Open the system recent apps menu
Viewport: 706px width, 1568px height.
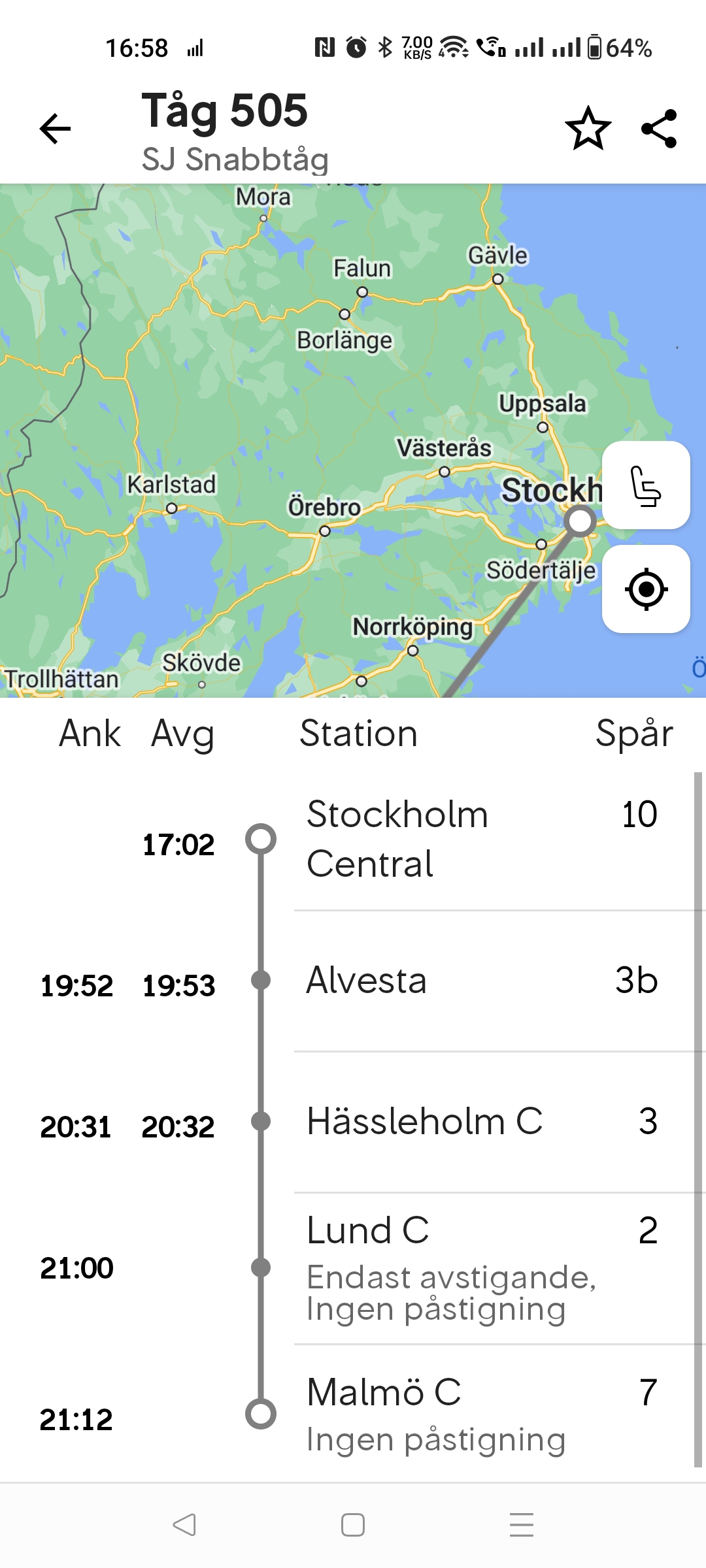[x=522, y=1525]
